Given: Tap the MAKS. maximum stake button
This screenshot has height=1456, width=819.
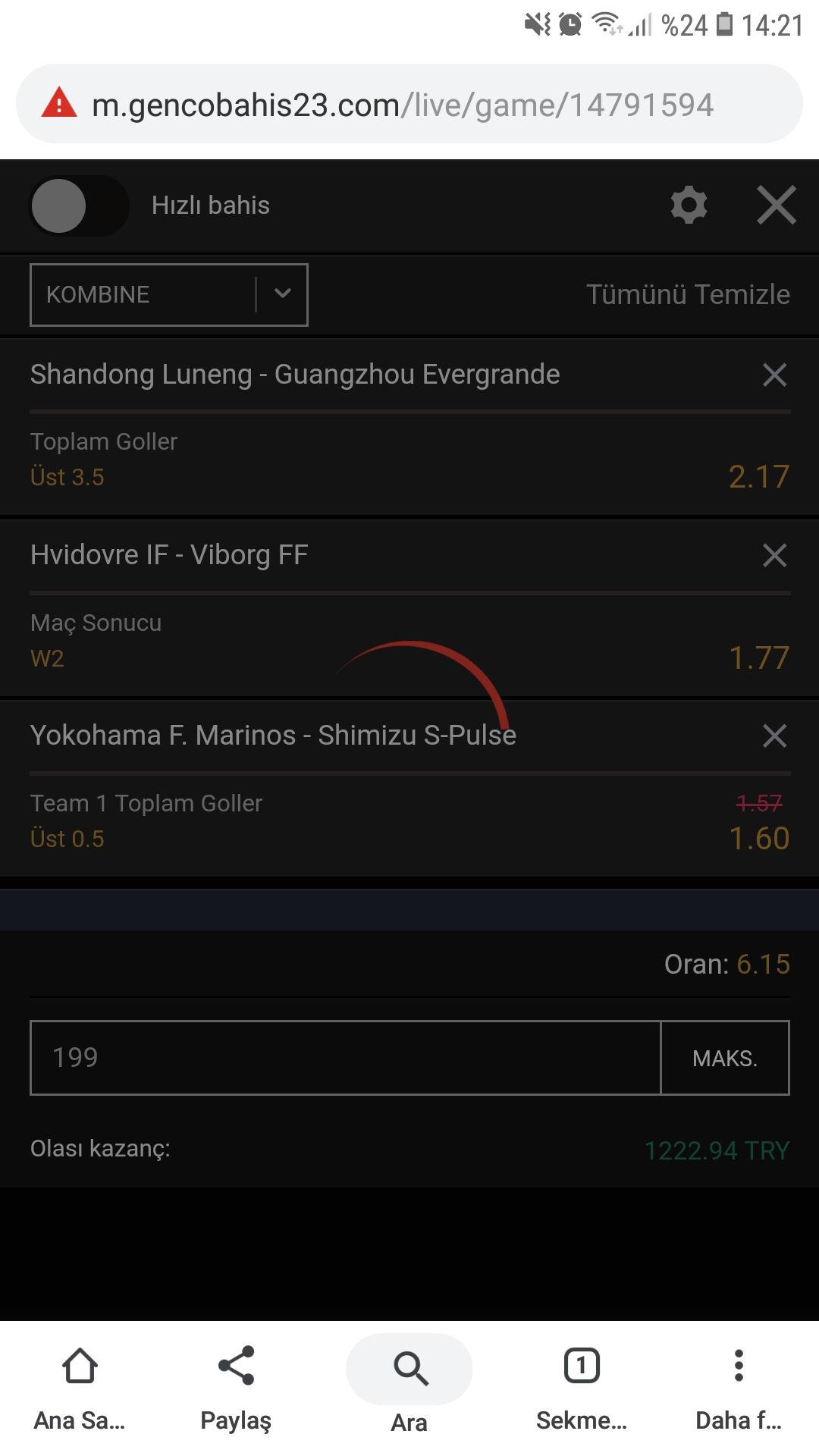Looking at the screenshot, I should tap(725, 1058).
